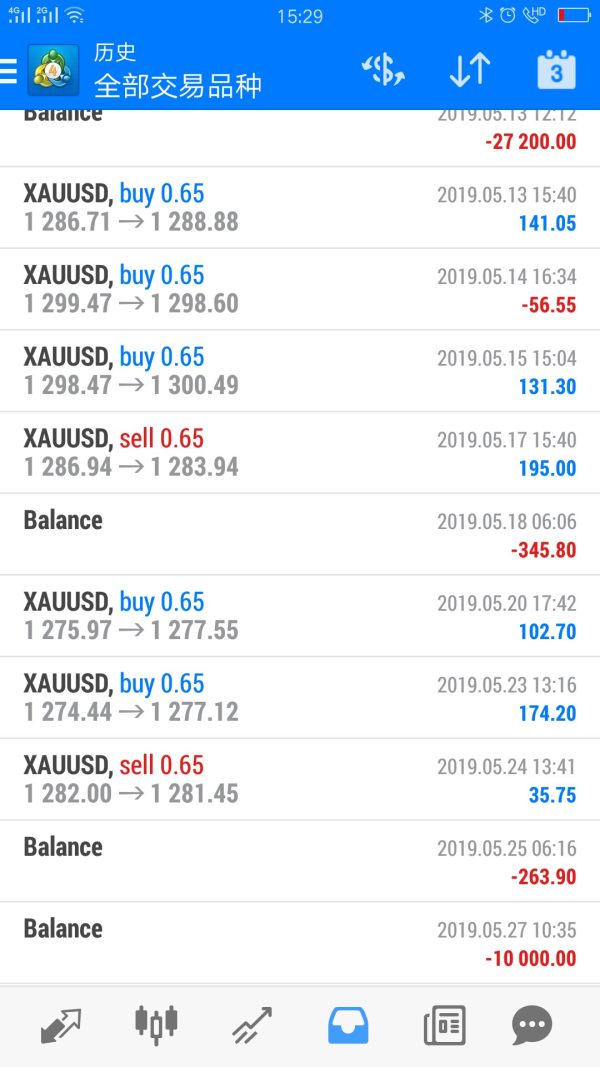Image resolution: width=600 pixels, height=1067 pixels.
Task: Select the Balance entry dated 2019.05.25
Action: tap(300, 862)
